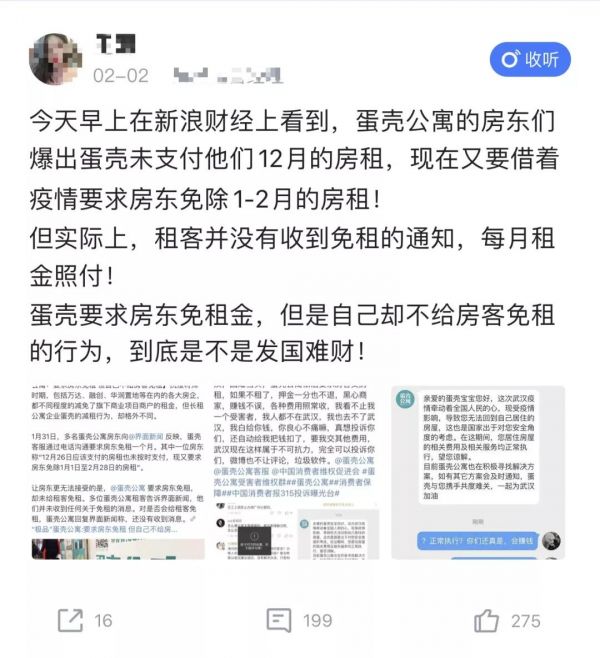This screenshot has height=658, width=600.
Task: Open the middle attached screenshot image
Action: [x=299, y=471]
